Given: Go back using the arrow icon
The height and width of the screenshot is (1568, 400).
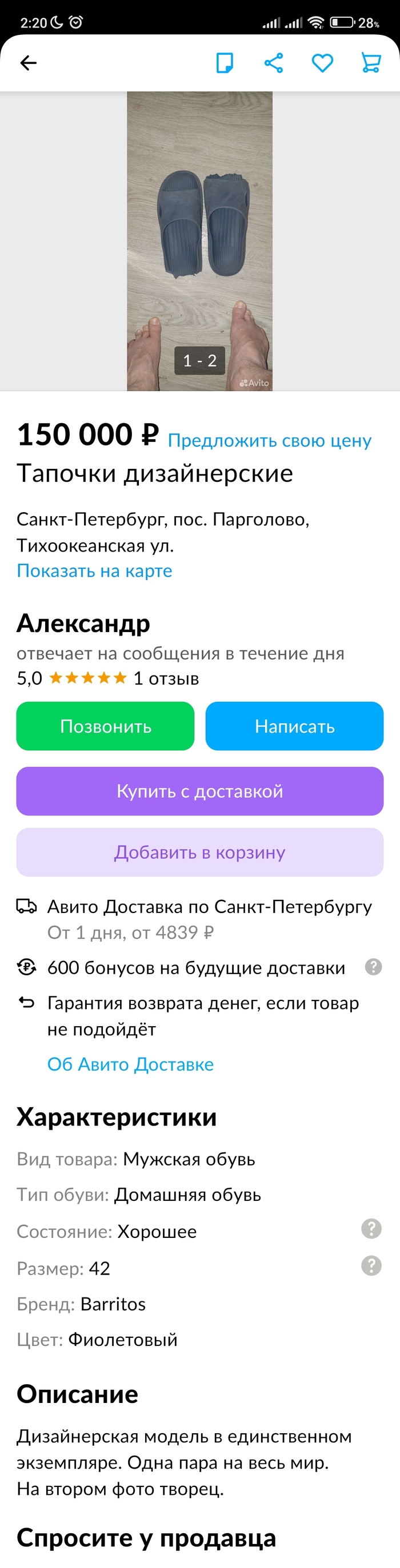Looking at the screenshot, I should pos(29,63).
